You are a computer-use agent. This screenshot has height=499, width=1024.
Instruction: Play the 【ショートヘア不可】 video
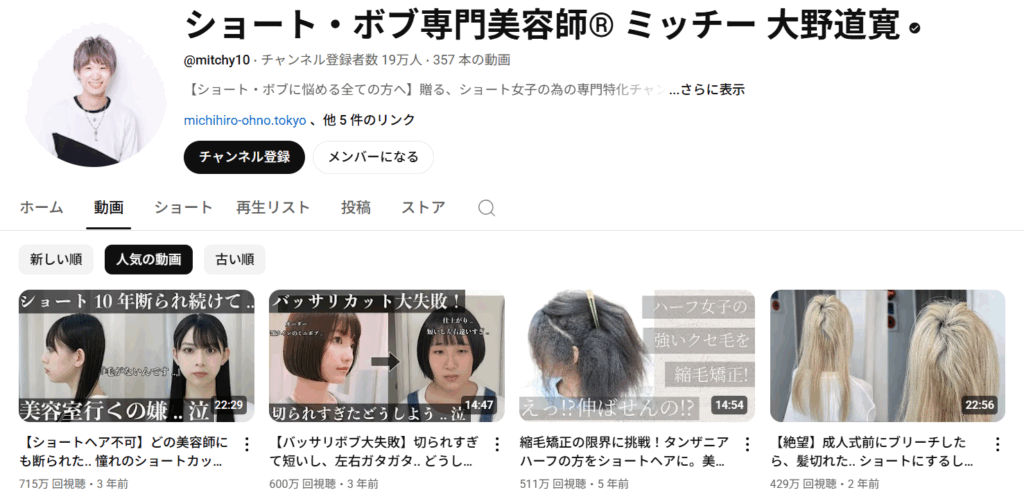136,356
